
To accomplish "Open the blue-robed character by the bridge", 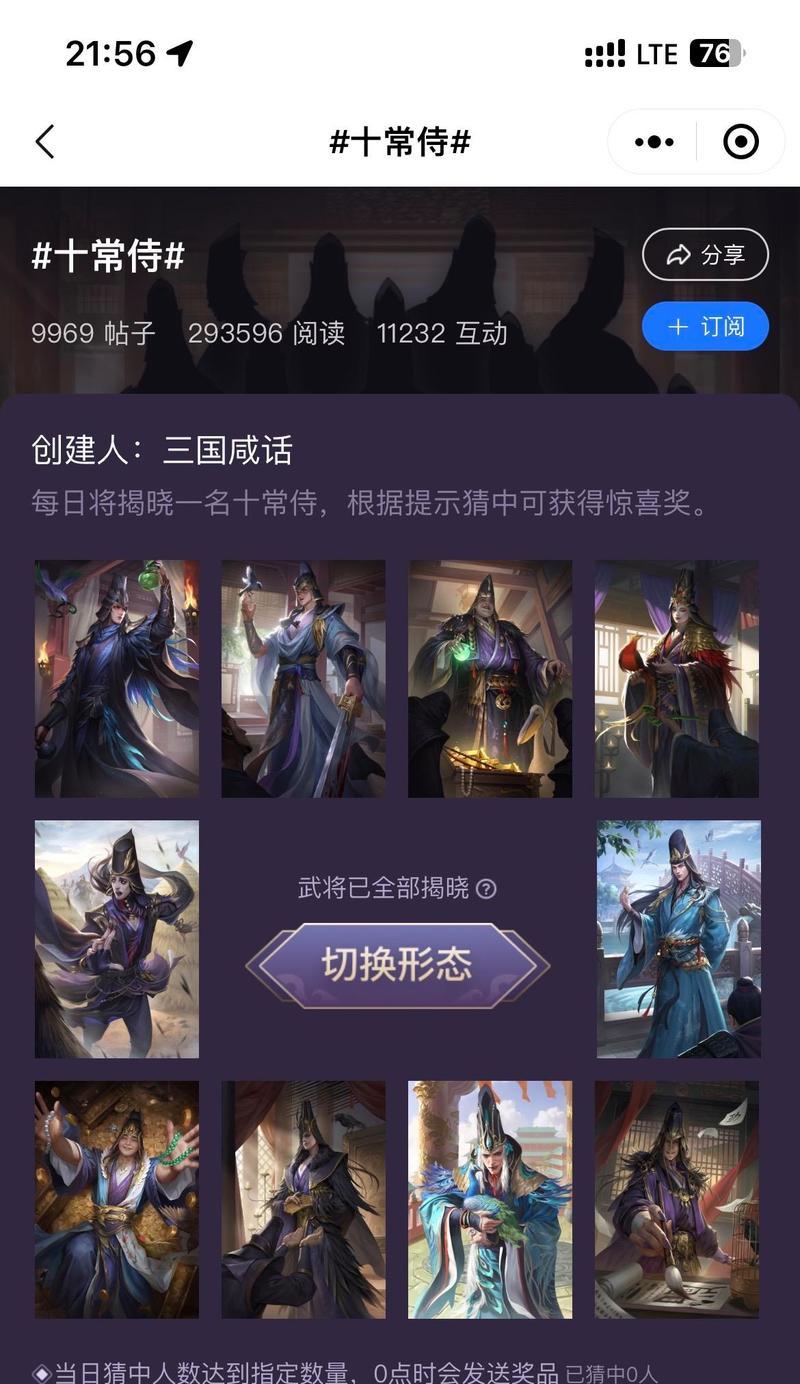I will 679,939.
